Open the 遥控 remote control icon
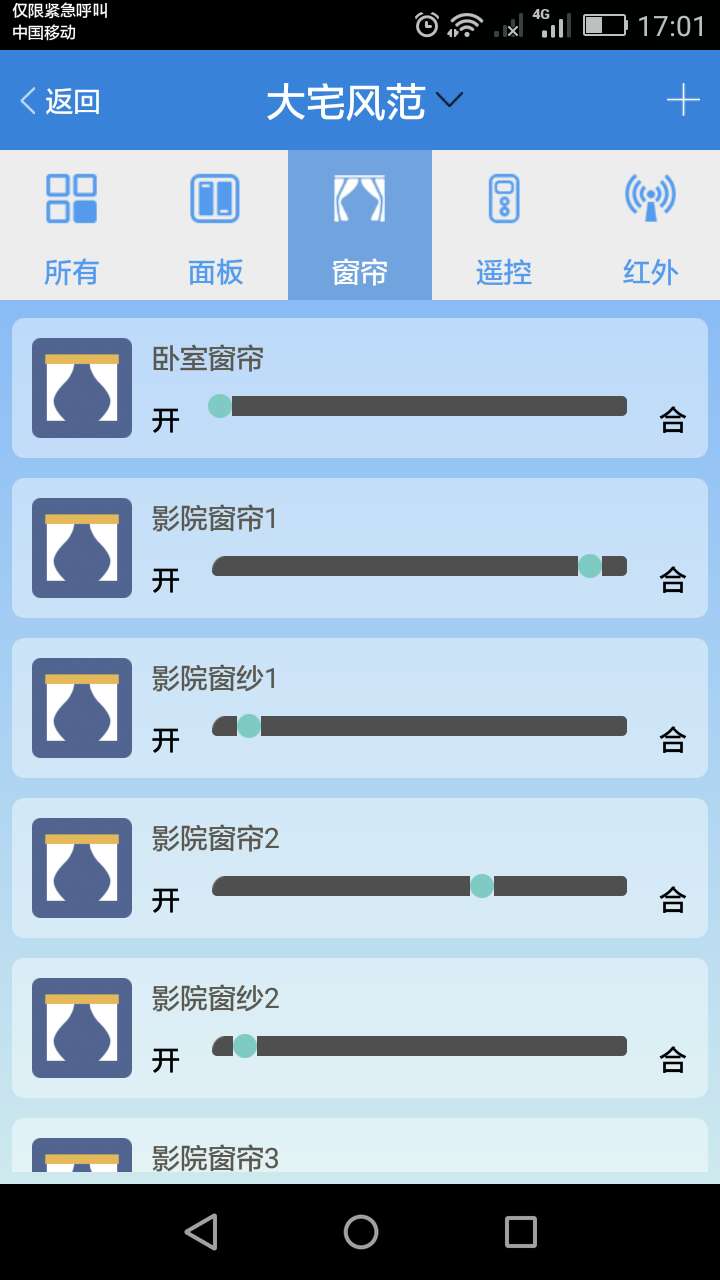The height and width of the screenshot is (1280, 720). pyautogui.click(x=503, y=199)
